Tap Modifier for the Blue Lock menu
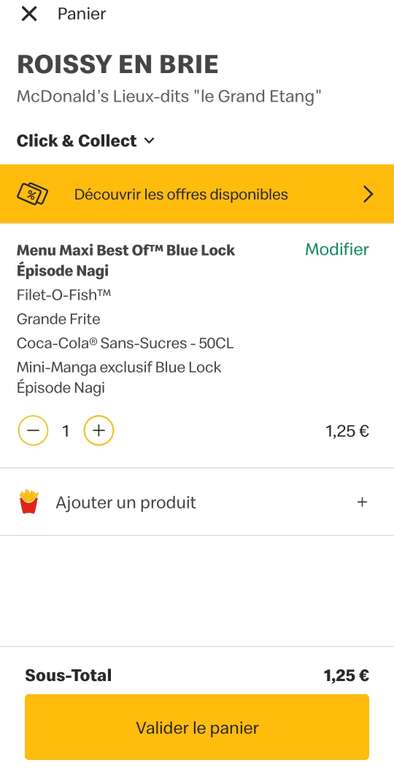This screenshot has height=768, width=394. [x=337, y=249]
